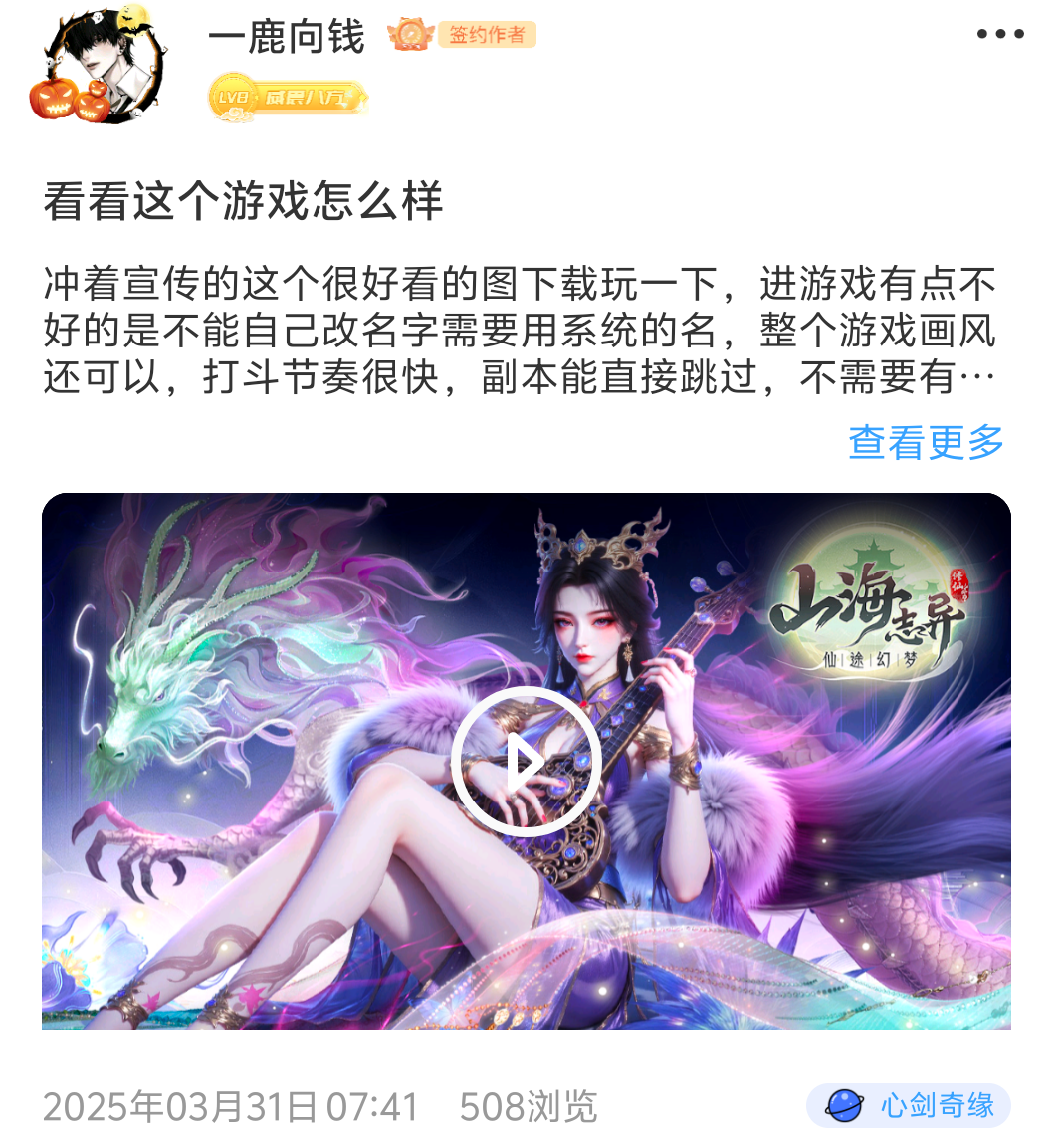Expand the post with 查看更多
Viewport: 1064px width, 1144px height.
tap(926, 442)
